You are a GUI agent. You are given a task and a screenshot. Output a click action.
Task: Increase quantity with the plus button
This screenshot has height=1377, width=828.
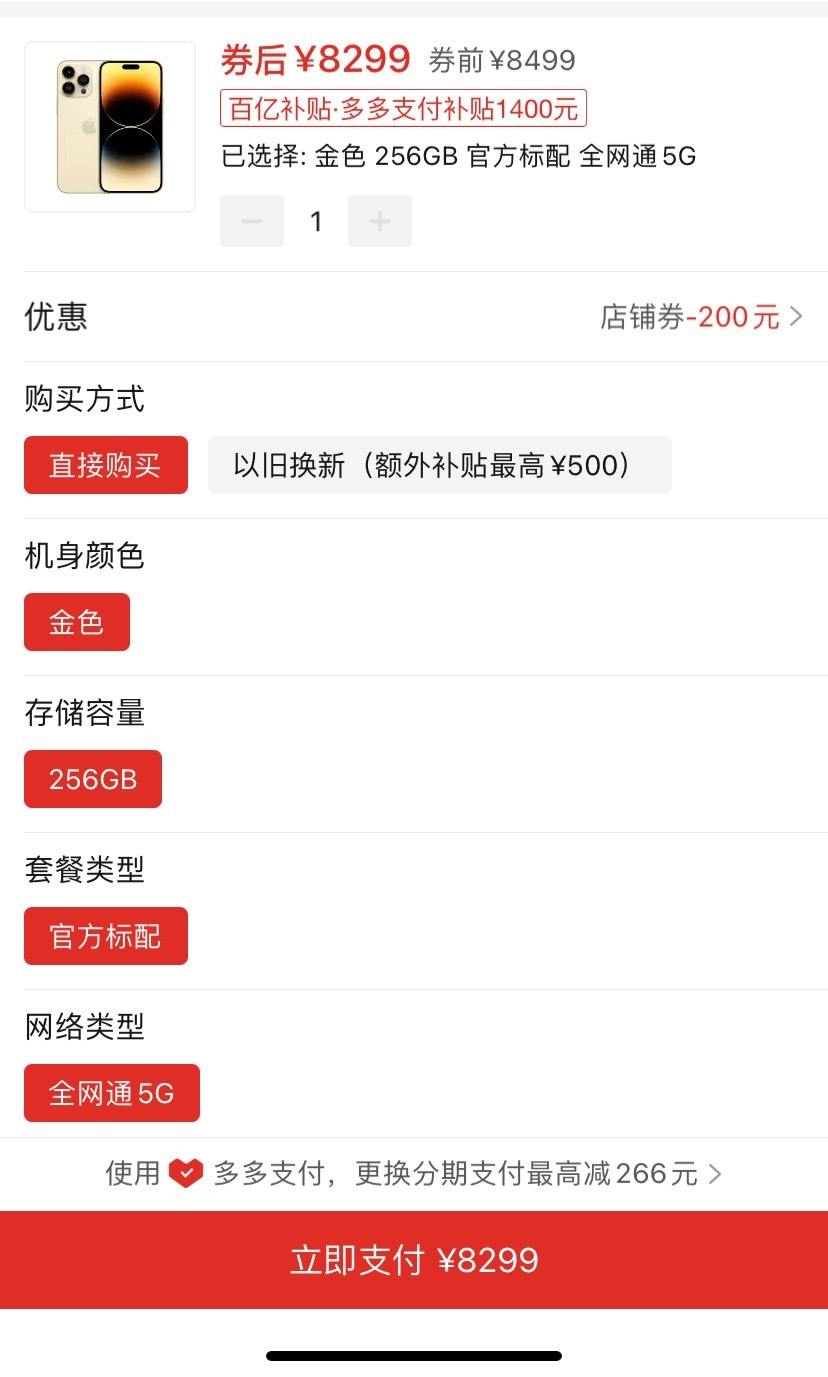point(380,221)
